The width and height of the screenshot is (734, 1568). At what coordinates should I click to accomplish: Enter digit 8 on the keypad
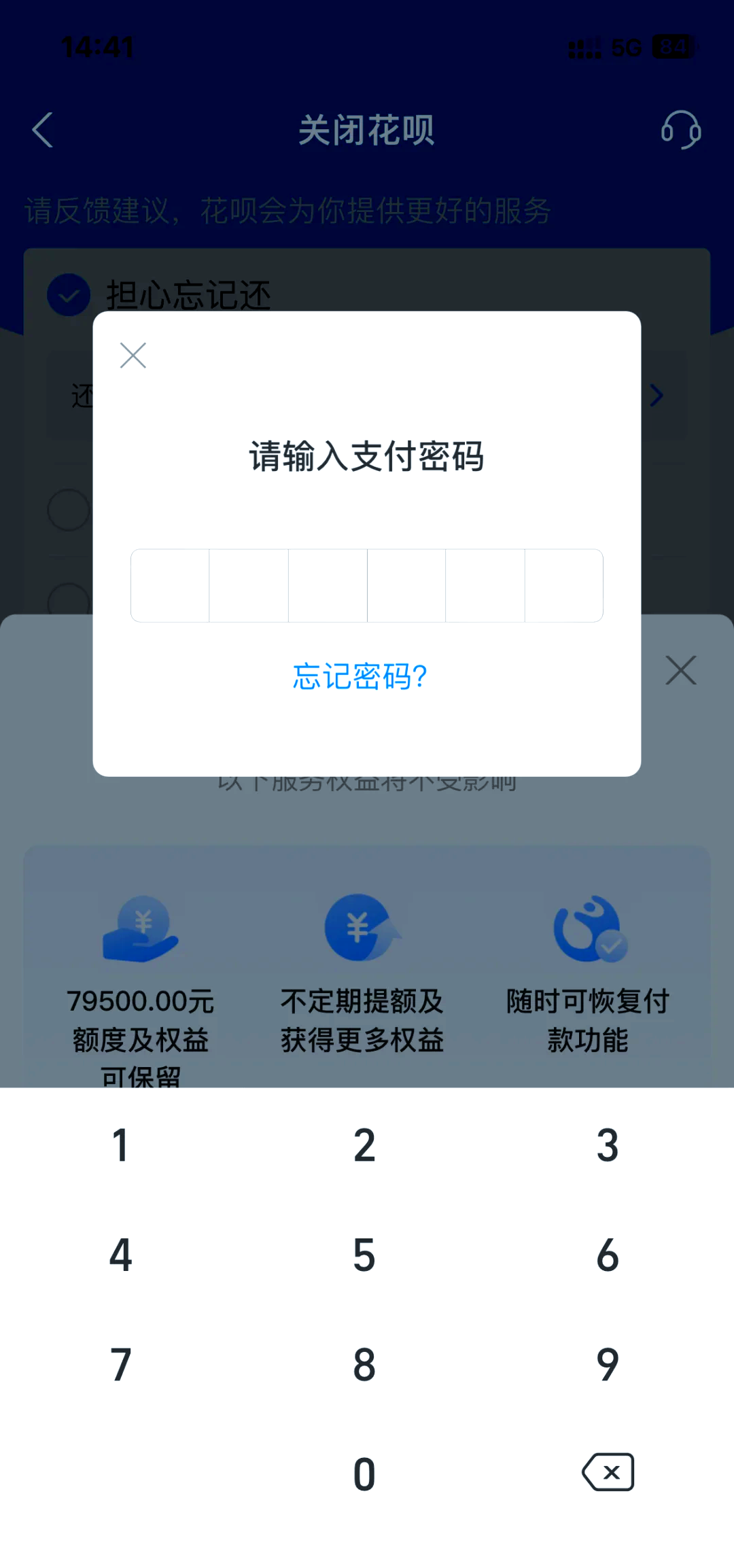click(364, 1365)
